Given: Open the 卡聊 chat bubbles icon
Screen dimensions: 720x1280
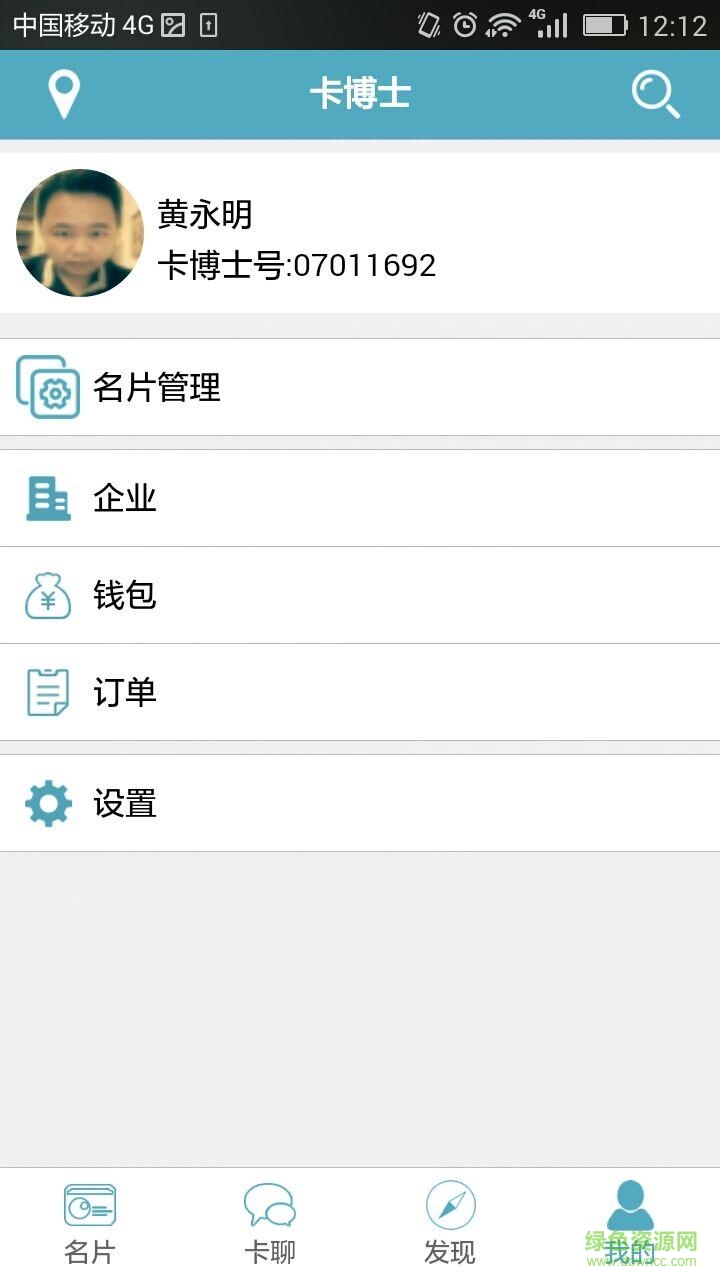Looking at the screenshot, I should [x=269, y=1207].
